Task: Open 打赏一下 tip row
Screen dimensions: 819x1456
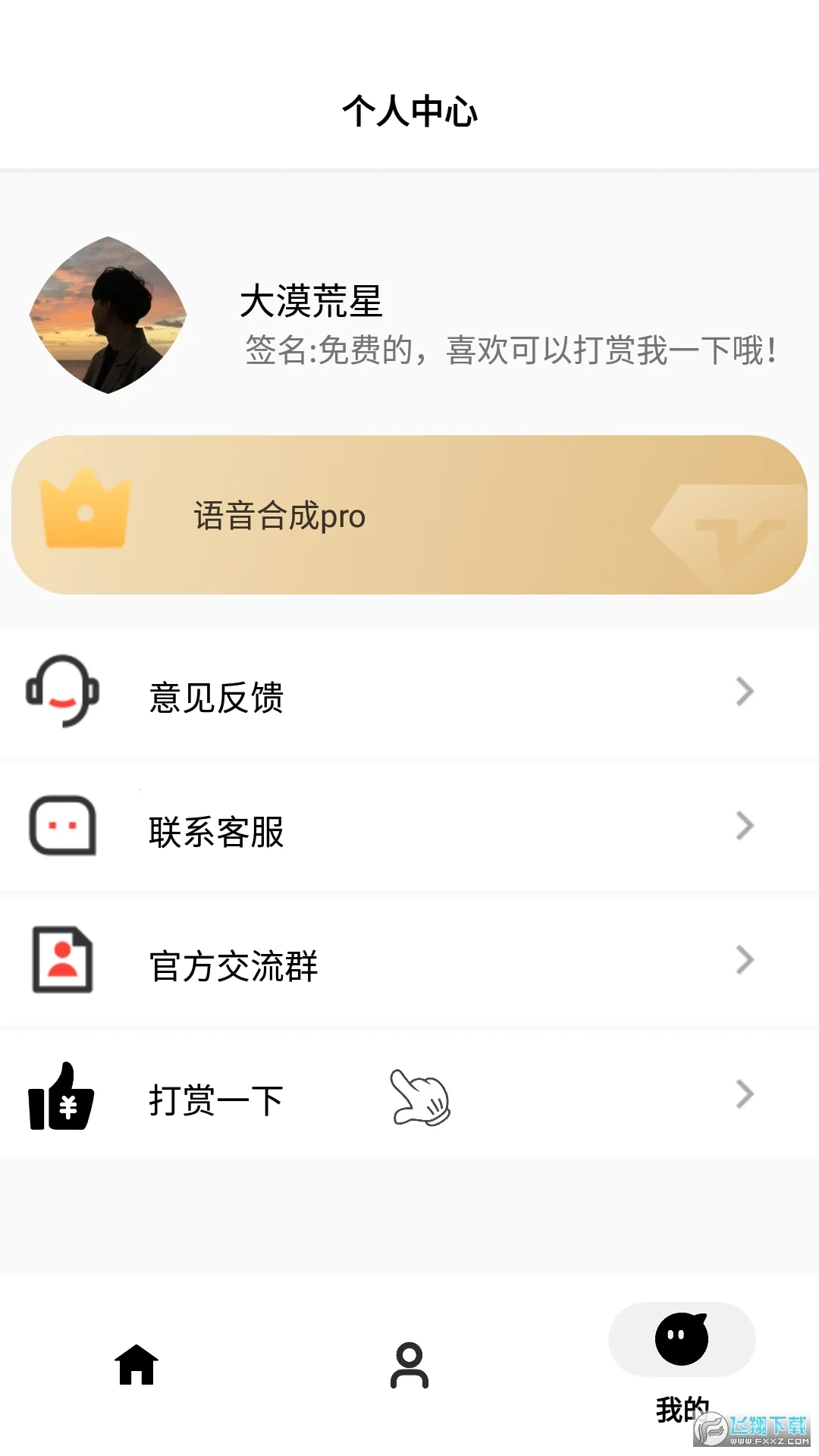Action: [409, 1097]
